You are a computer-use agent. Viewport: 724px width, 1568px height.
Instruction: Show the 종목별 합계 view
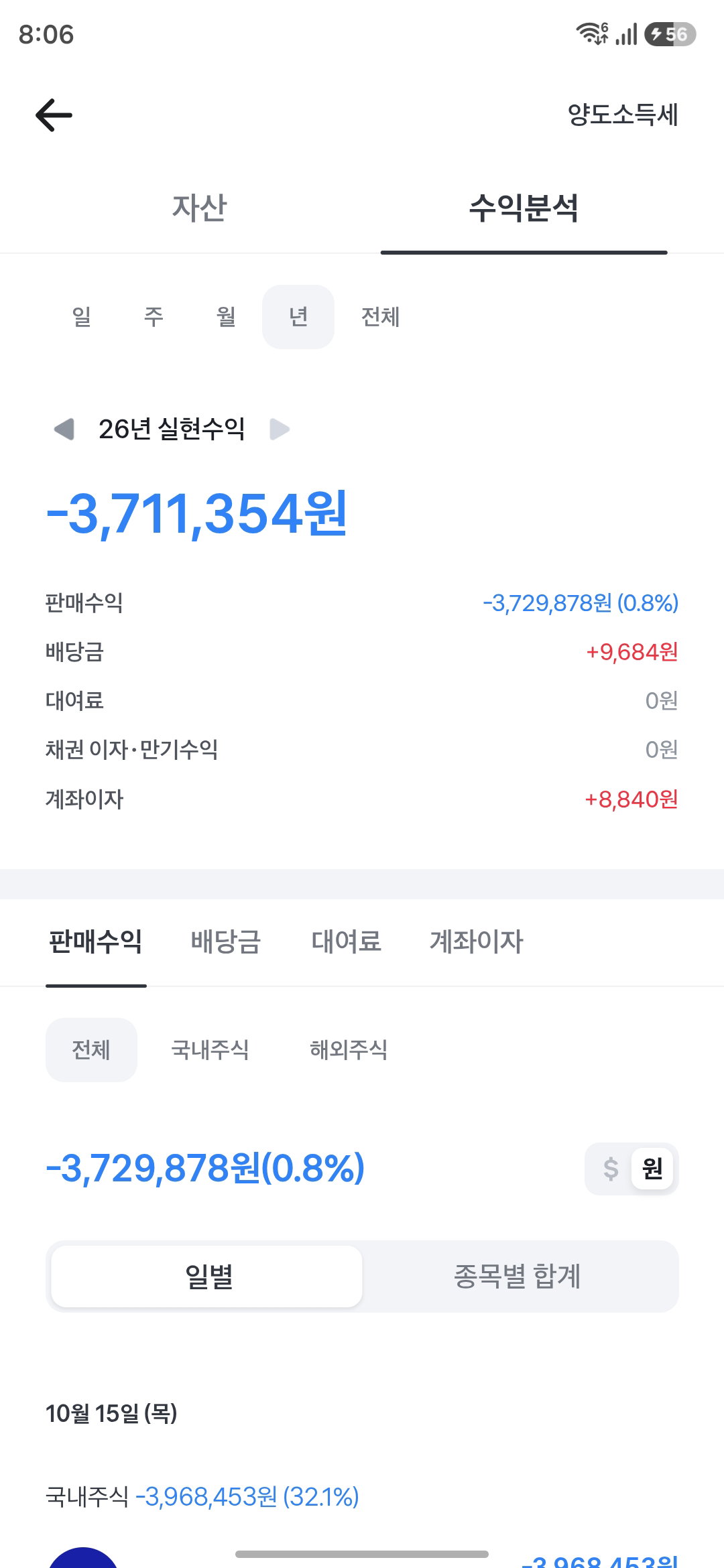click(x=518, y=1276)
